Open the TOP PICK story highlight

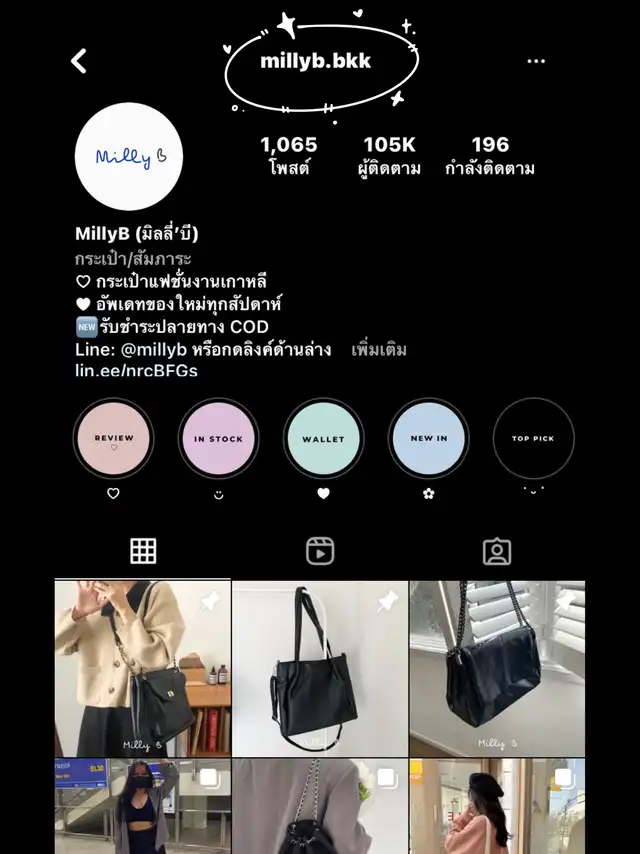pyautogui.click(x=534, y=438)
